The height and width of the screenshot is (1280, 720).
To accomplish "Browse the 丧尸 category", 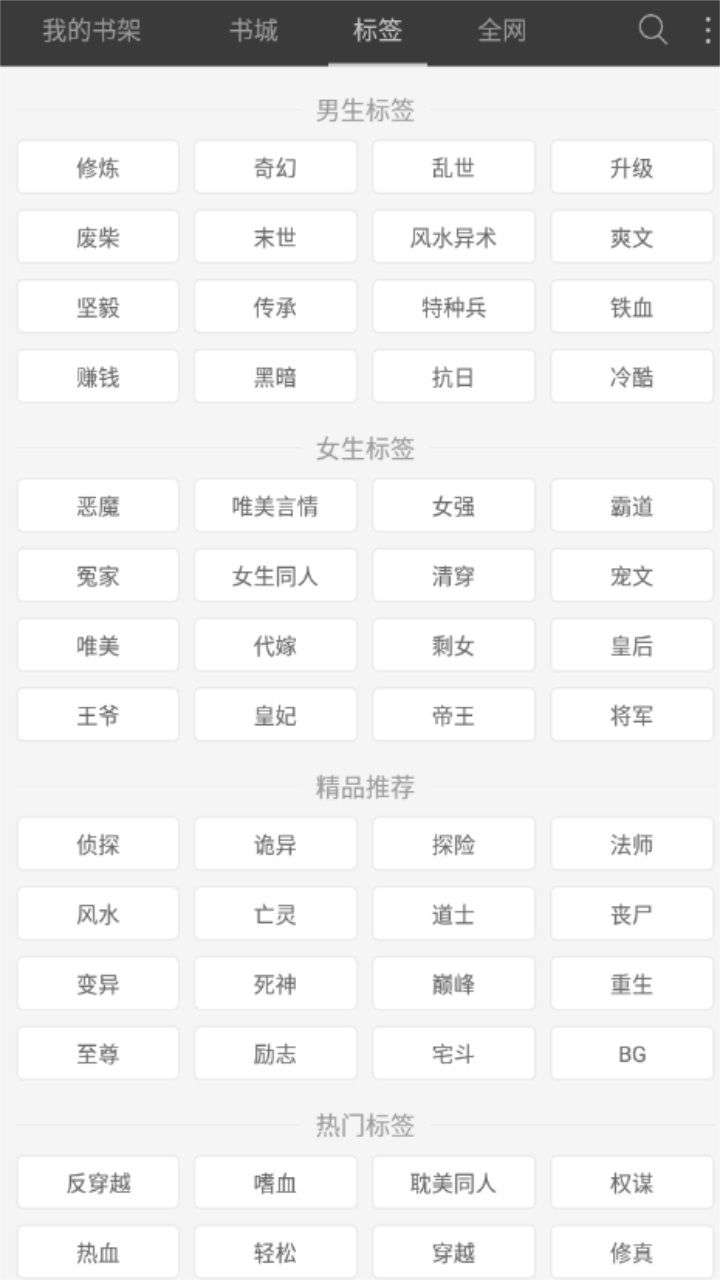I will [x=631, y=913].
